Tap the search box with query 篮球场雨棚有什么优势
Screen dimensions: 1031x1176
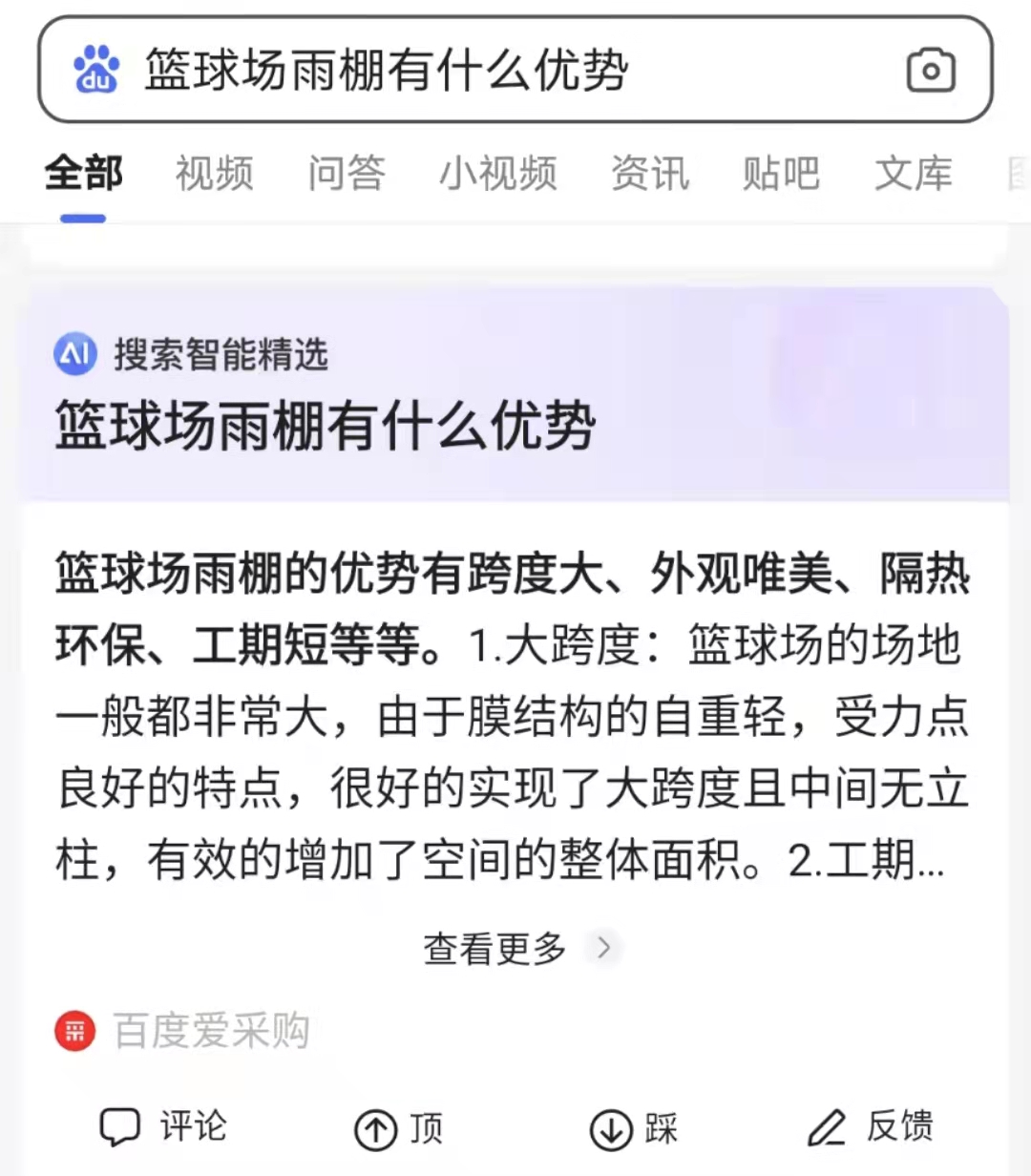[477, 71]
